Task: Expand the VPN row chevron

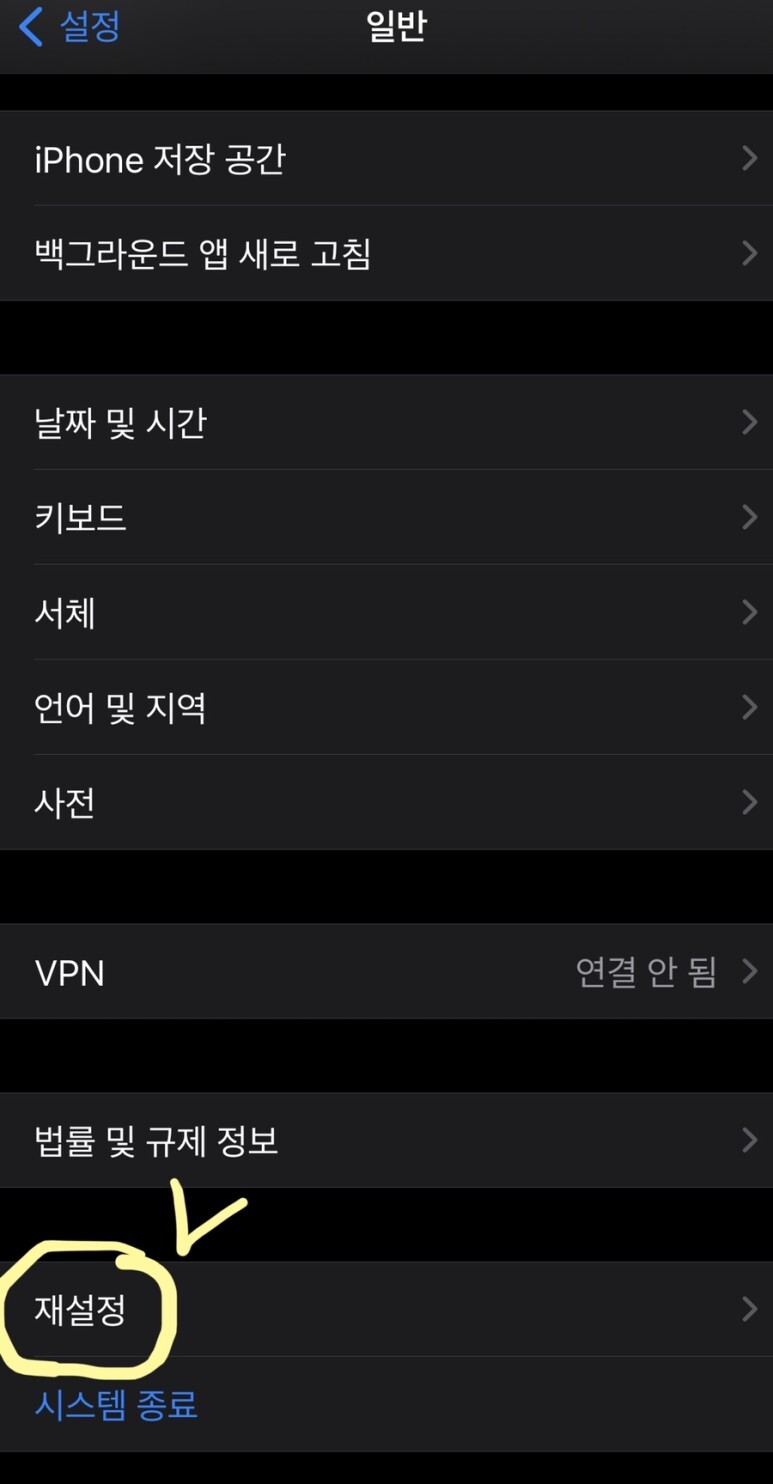Action: pyautogui.click(x=751, y=971)
